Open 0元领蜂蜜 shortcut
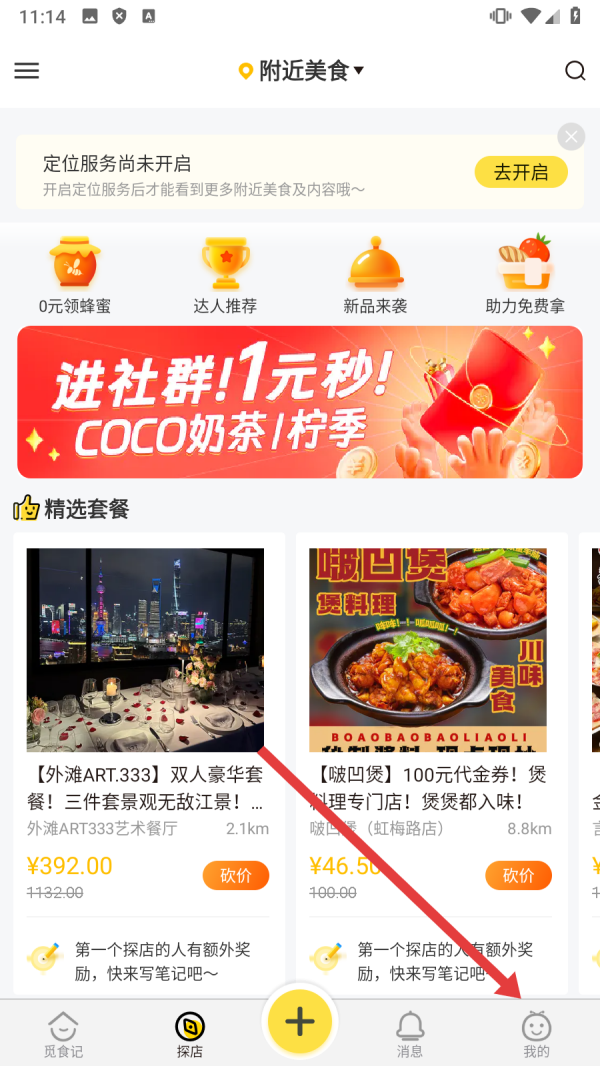This screenshot has width=600, height=1066. (x=75, y=275)
